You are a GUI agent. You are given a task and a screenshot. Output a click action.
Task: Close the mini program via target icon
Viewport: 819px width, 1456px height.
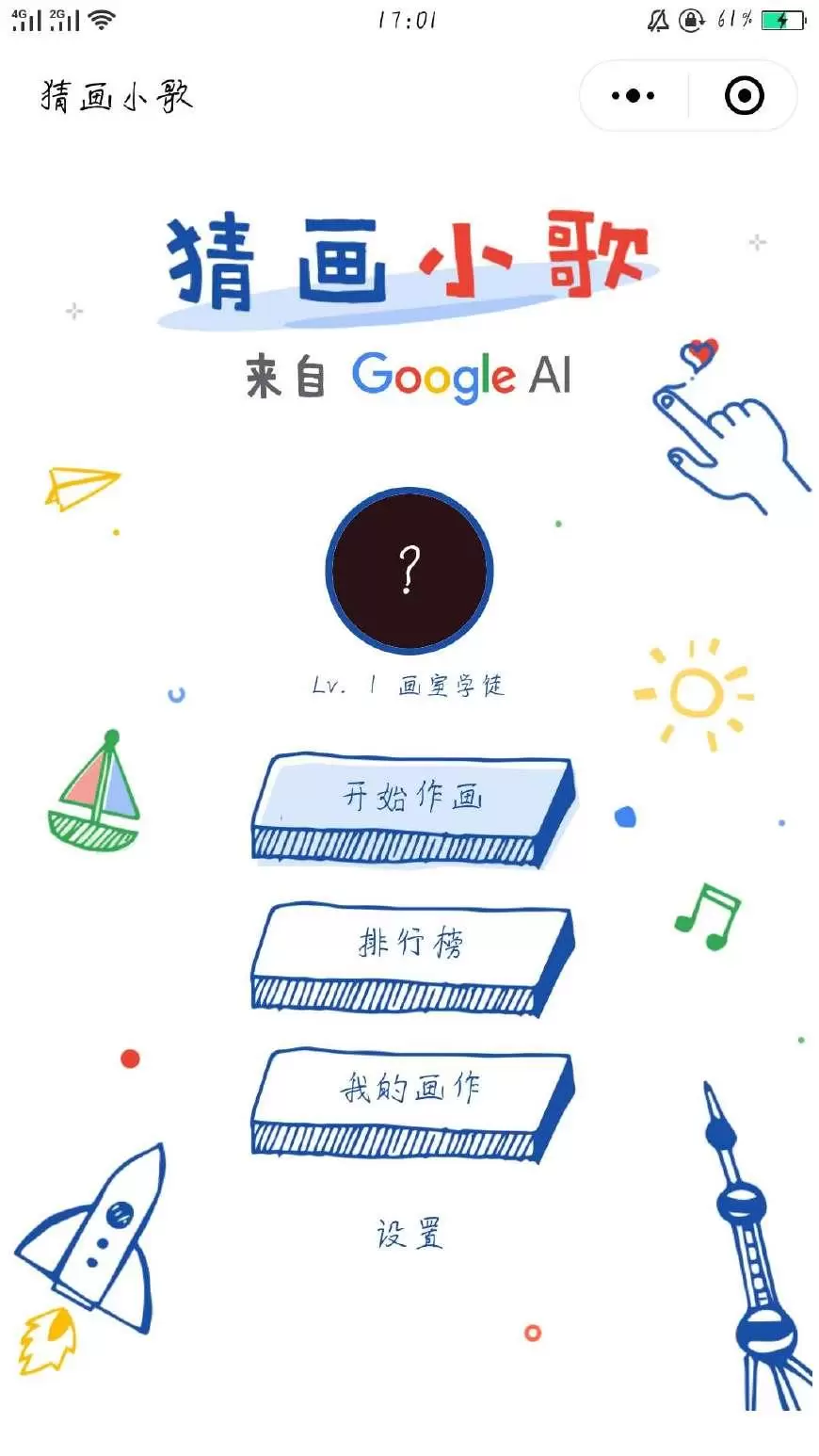pos(744,96)
